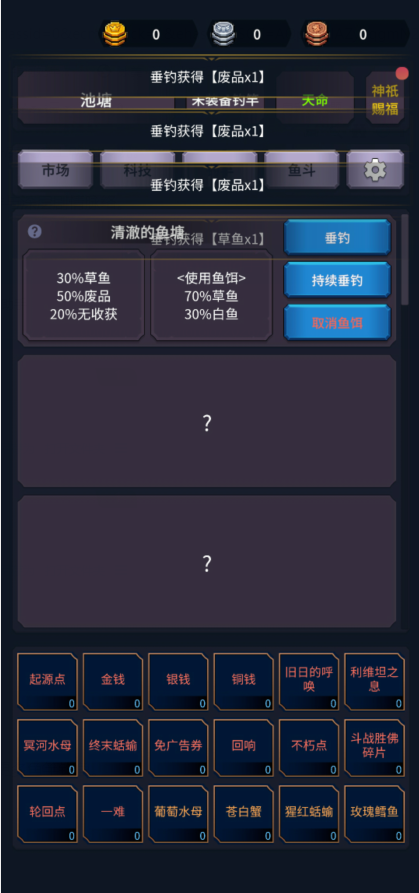This screenshot has width=419, height=893.
Task: Select the 冥河水母 item tile
Action: 47,748
